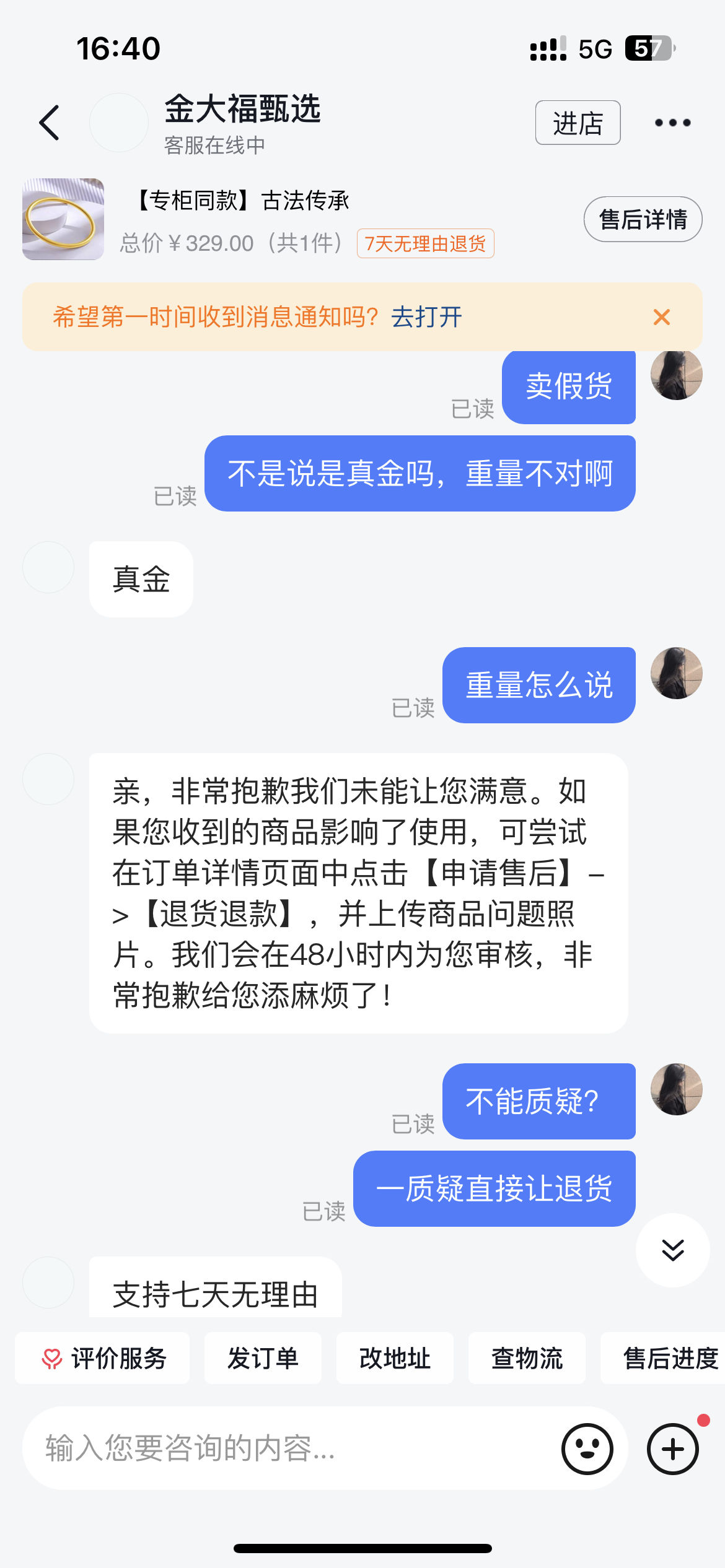
Task: Choose 改地址 to change address
Action: 395,1358
